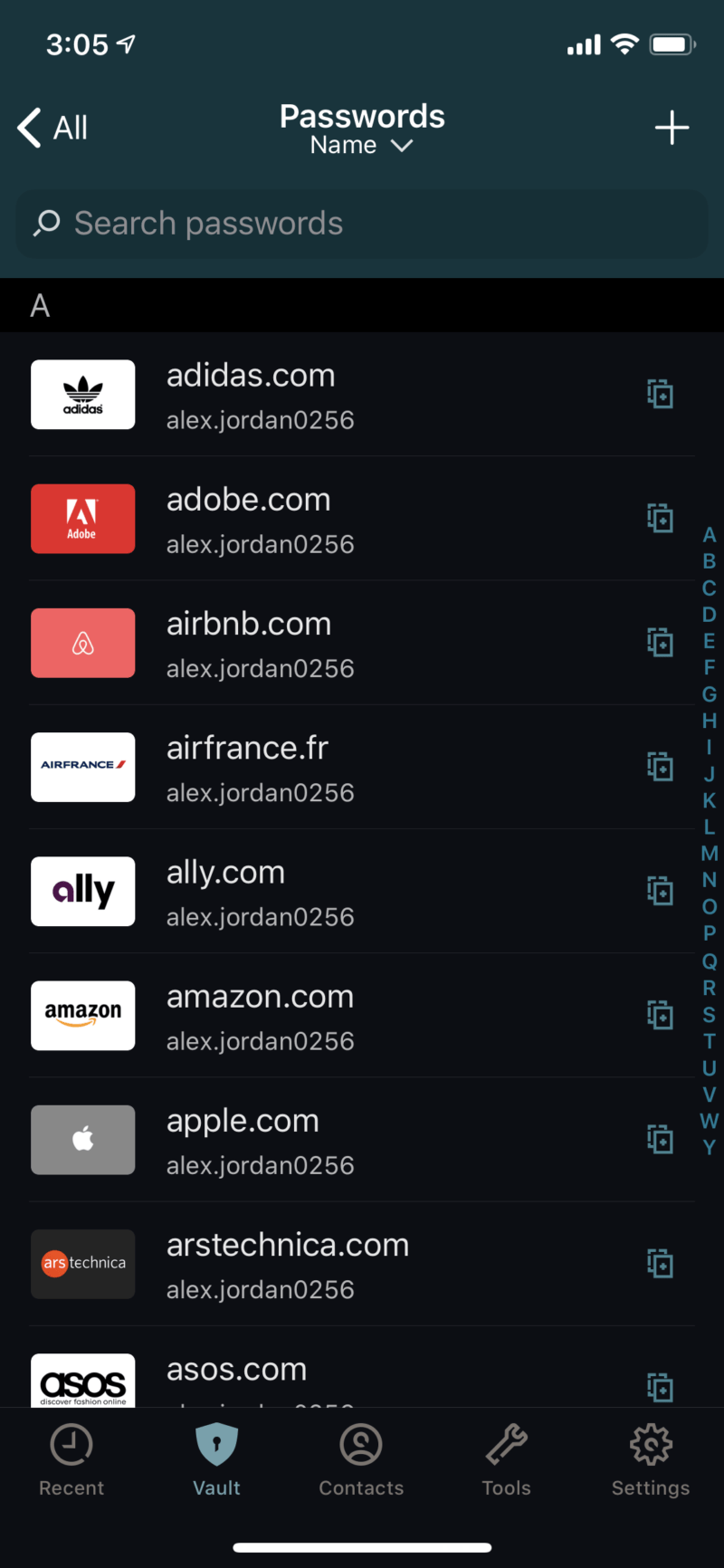
Task: Copy the apple.com password
Action: pyautogui.click(x=660, y=1139)
